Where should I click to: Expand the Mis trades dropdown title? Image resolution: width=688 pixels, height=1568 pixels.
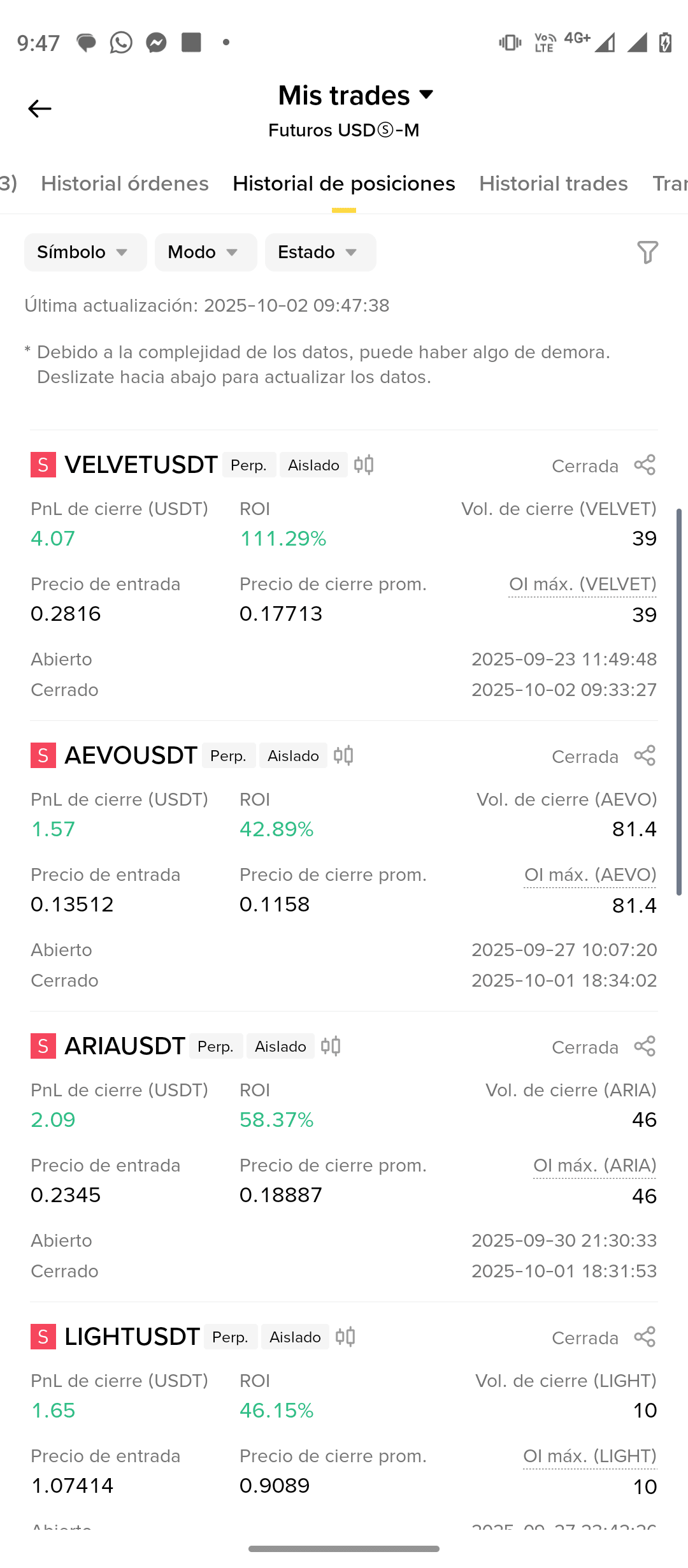point(355,96)
